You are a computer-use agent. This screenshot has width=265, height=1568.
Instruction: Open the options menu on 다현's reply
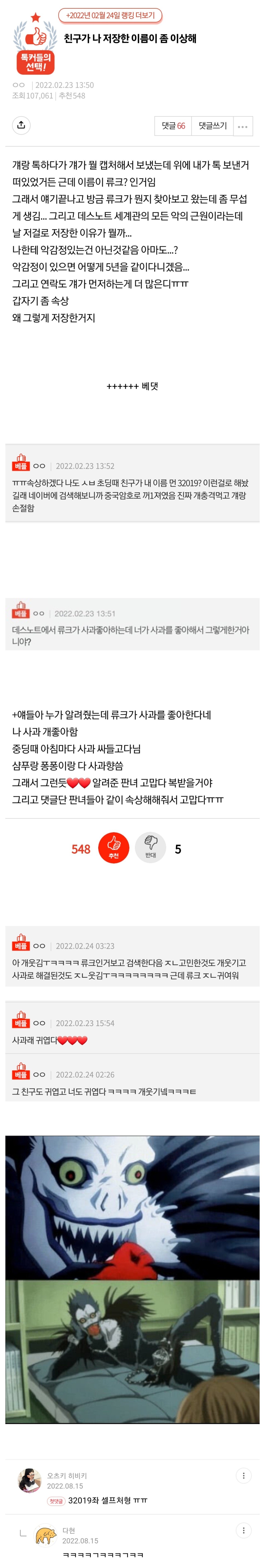(x=244, y=1530)
